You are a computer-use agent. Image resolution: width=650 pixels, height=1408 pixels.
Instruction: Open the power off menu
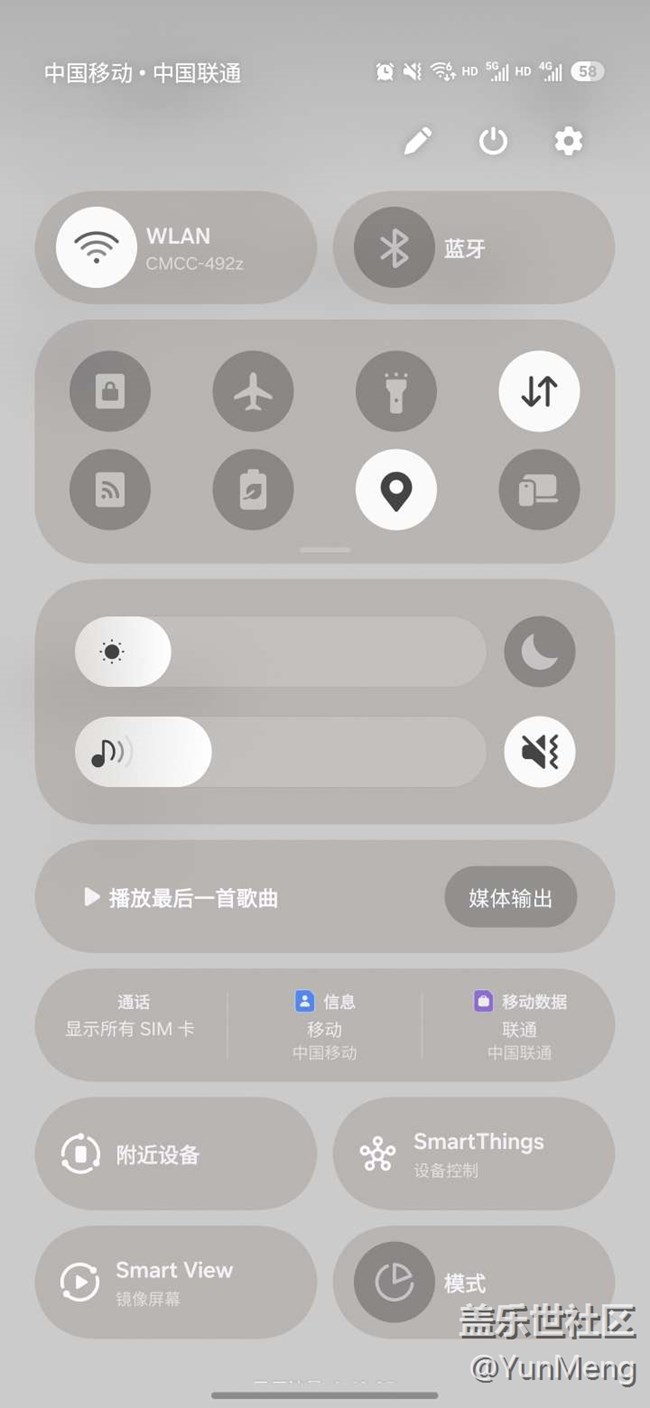(493, 141)
